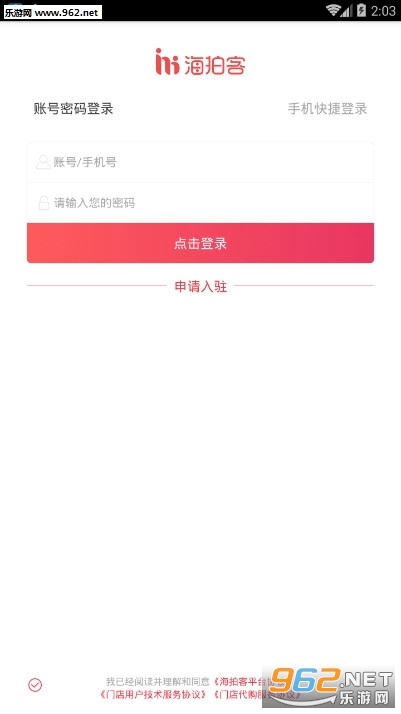
Task: Tap the 点击登录 button
Action: (200, 243)
